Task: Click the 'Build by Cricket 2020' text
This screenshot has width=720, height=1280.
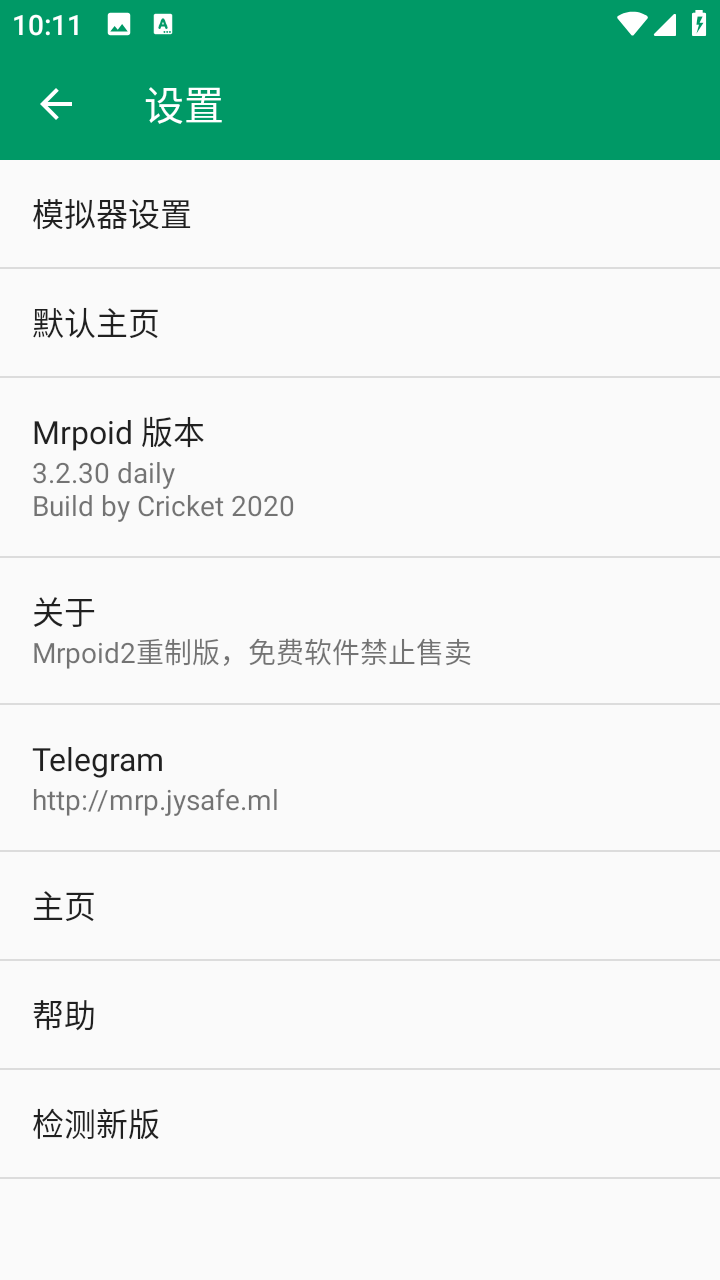Action: click(163, 506)
